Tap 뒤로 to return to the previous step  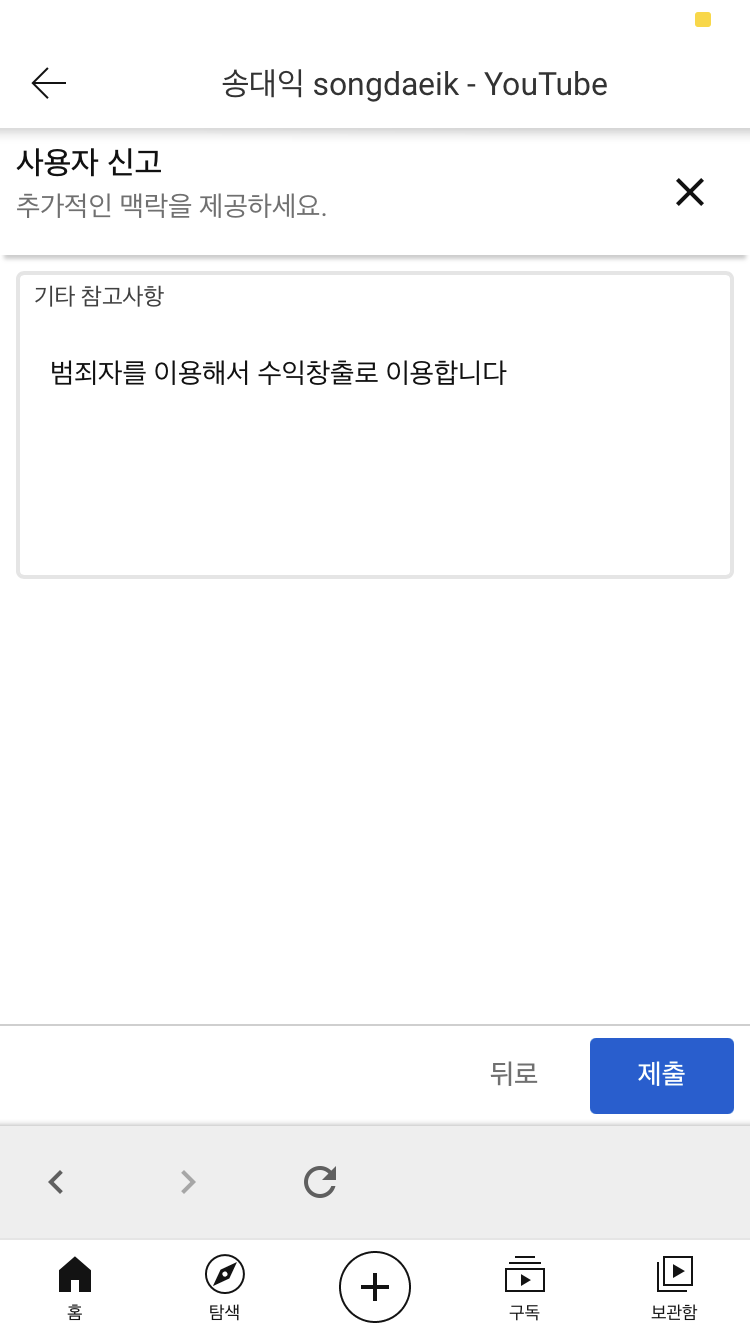[514, 1074]
